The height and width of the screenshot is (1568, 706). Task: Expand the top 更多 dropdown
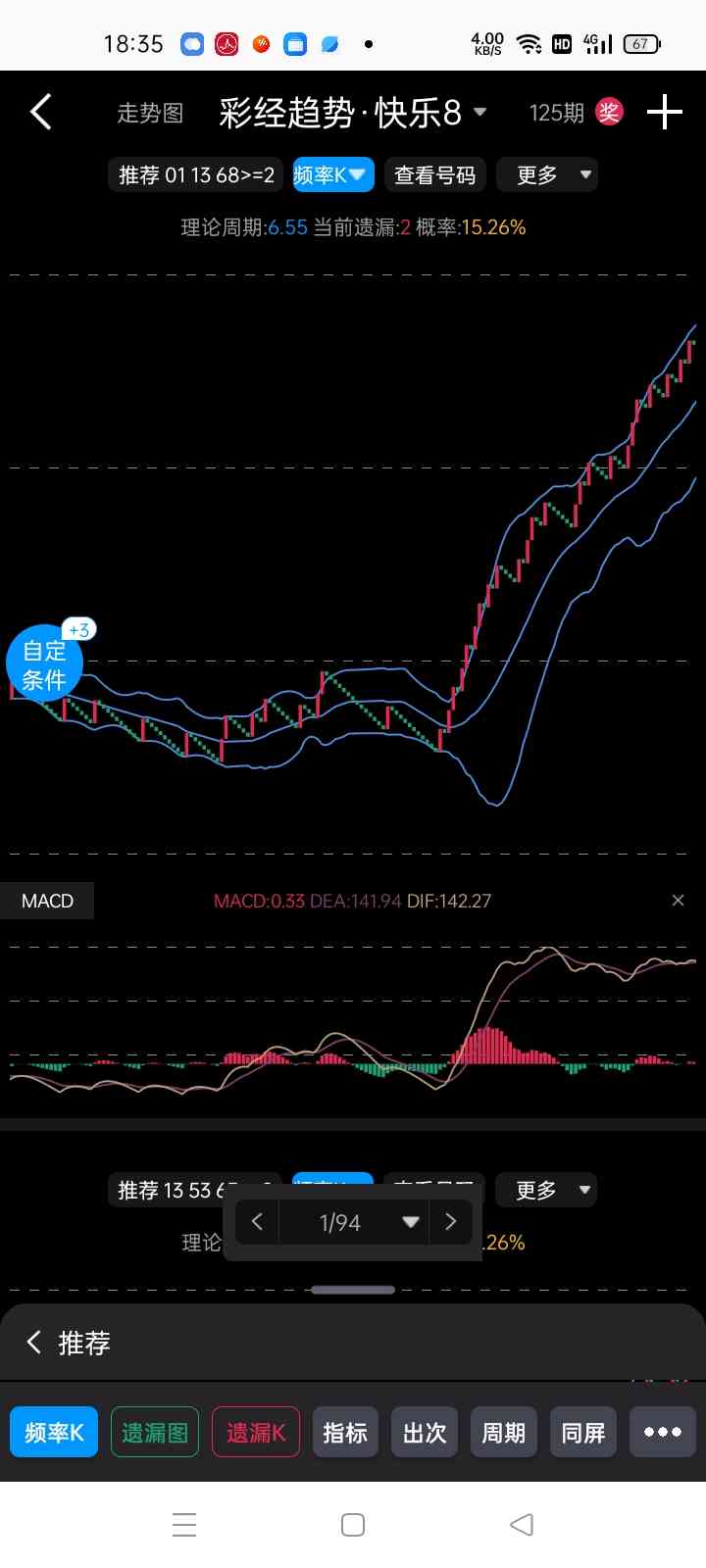(547, 175)
